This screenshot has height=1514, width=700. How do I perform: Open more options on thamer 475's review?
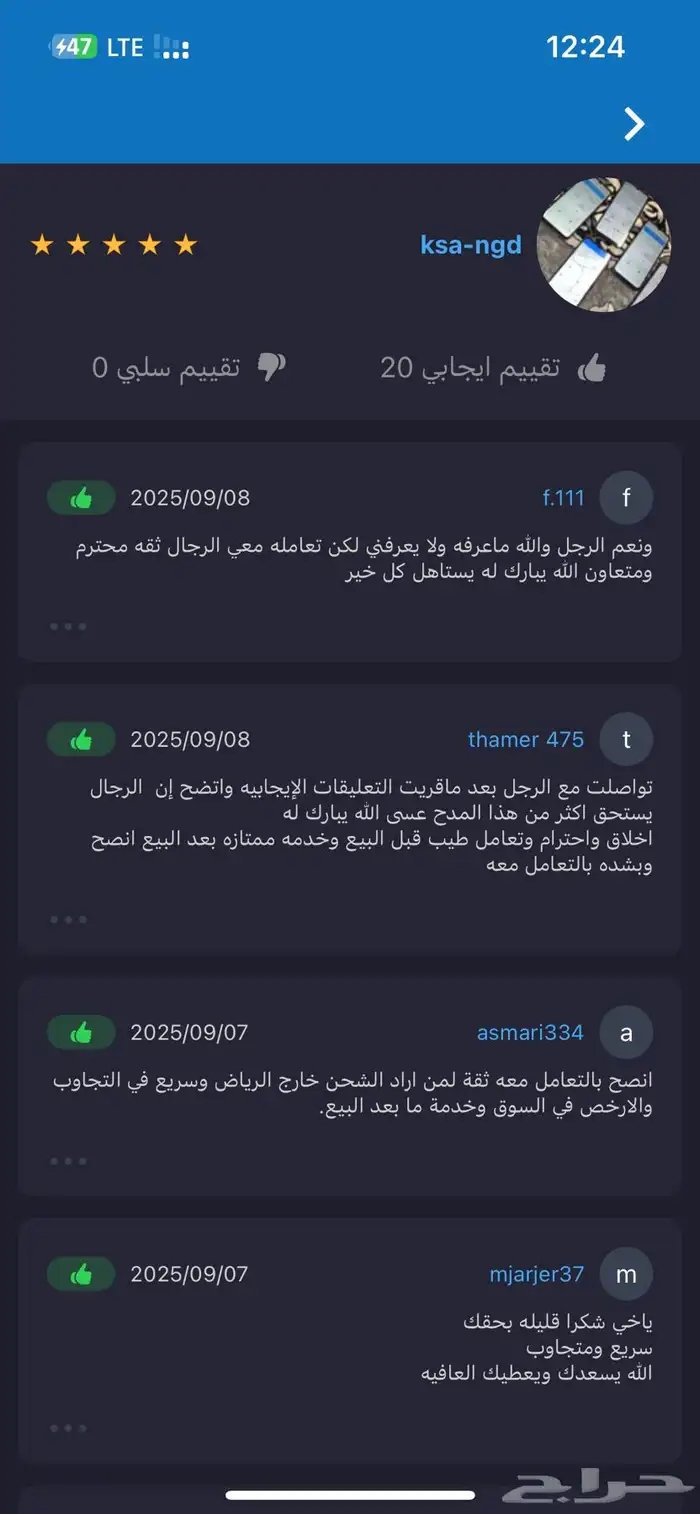[x=68, y=919]
